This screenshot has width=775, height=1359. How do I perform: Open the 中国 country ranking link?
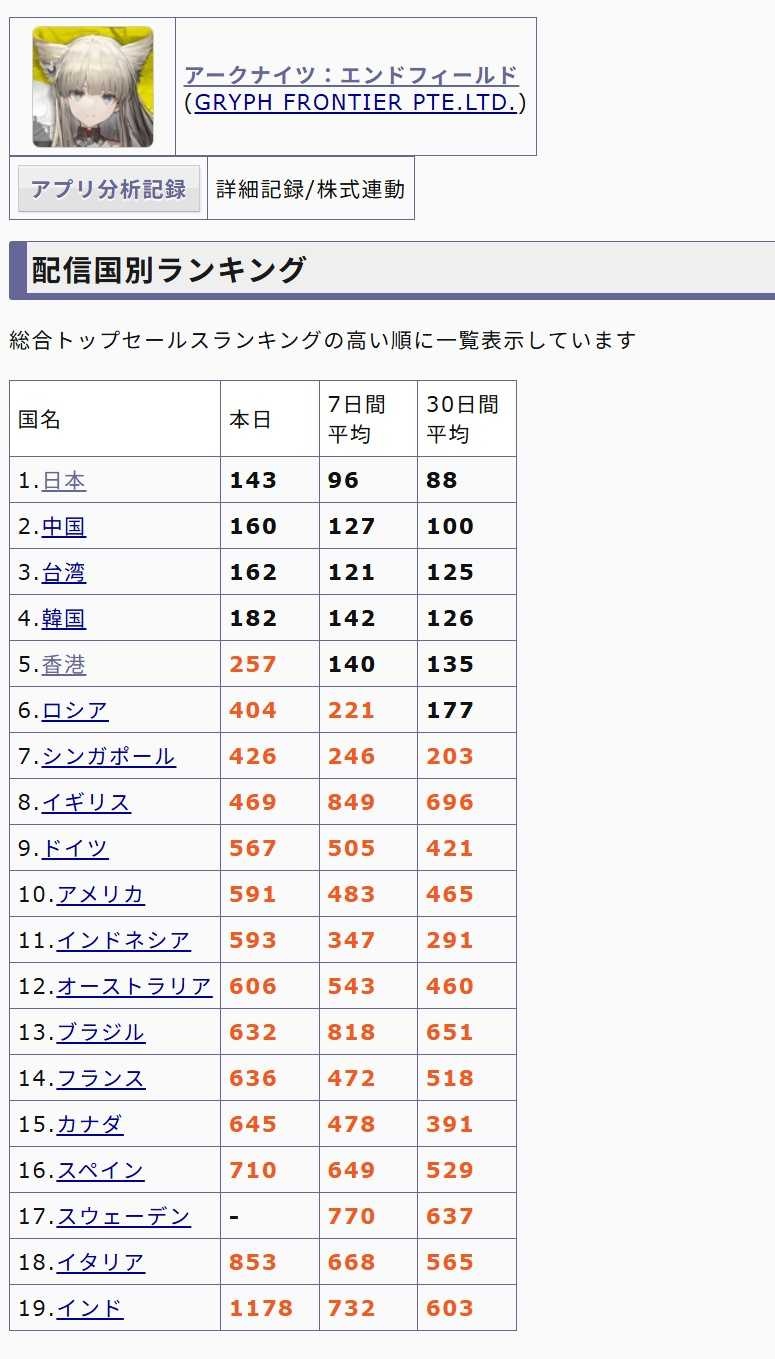click(x=64, y=527)
